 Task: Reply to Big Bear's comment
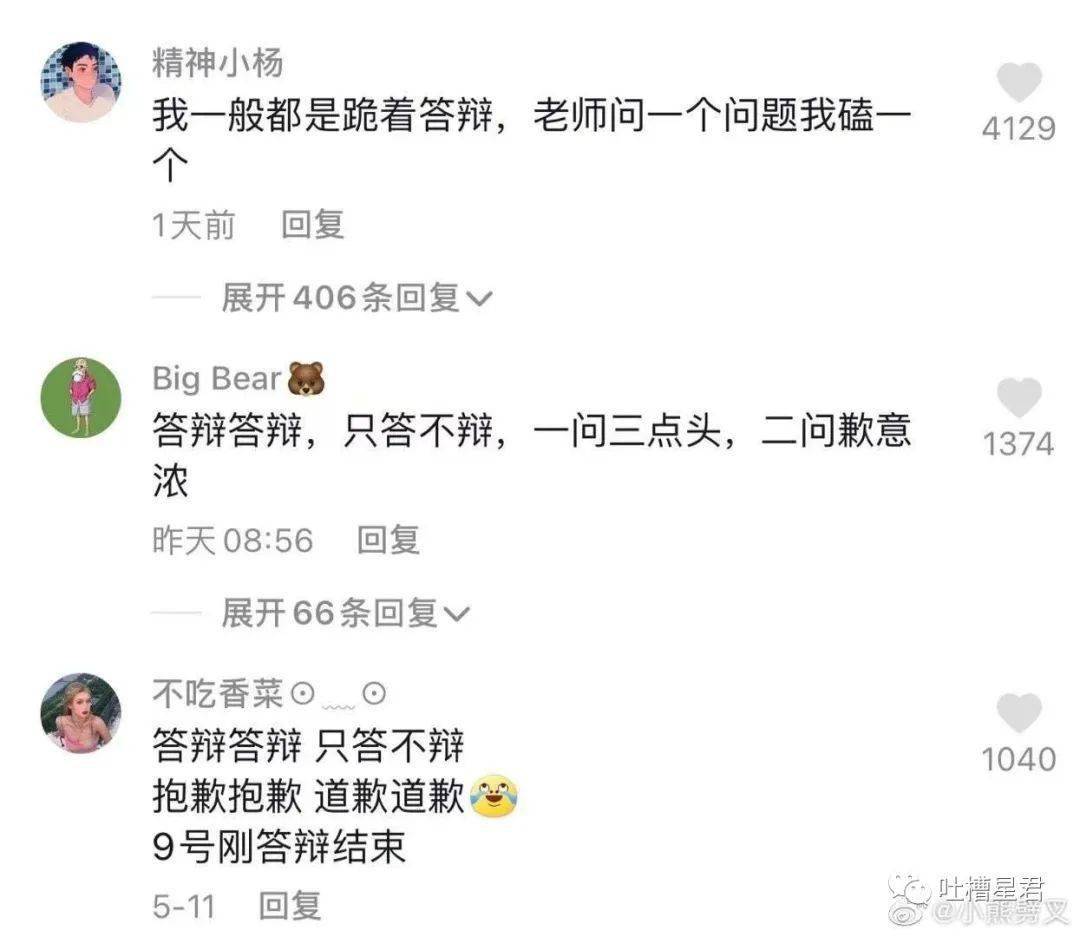388,539
